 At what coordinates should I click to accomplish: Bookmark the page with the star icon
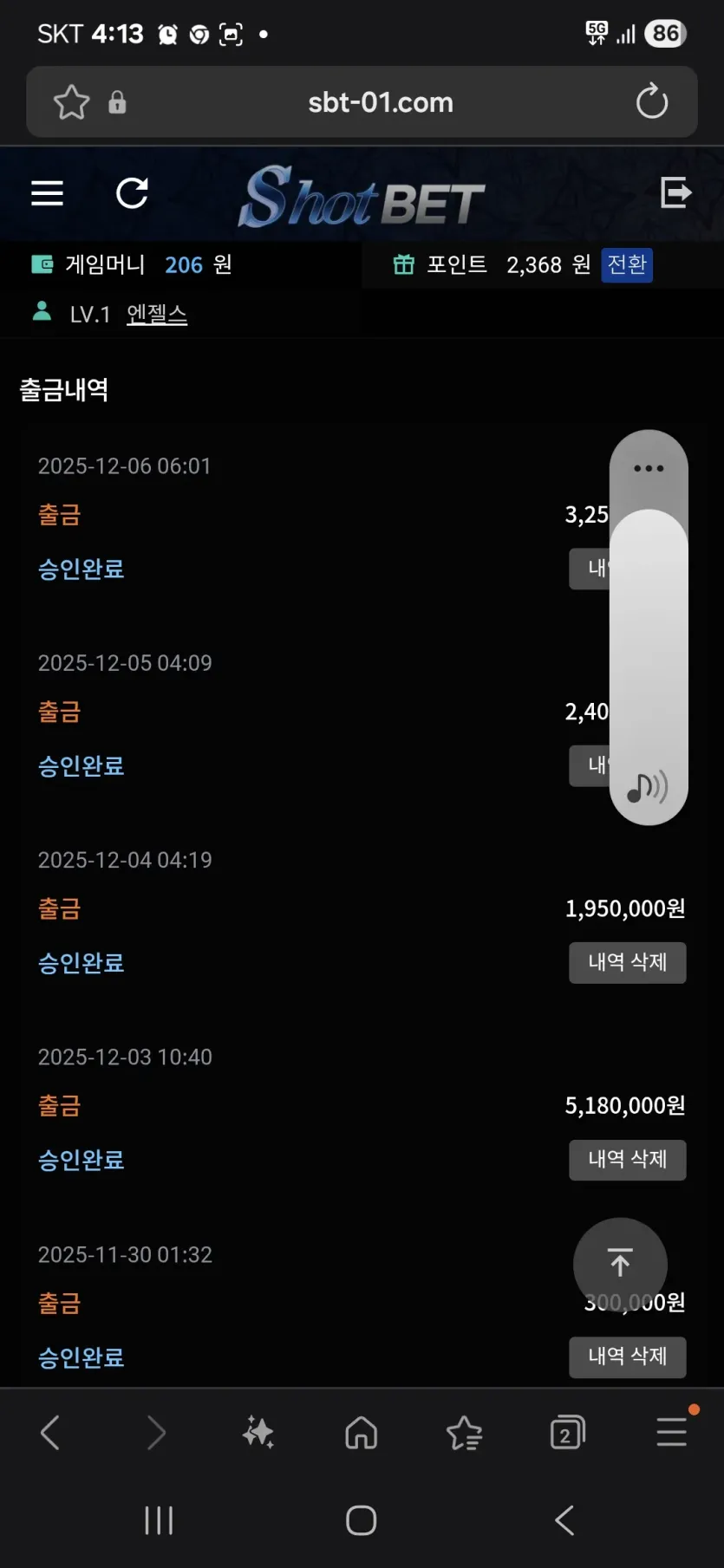(71, 102)
